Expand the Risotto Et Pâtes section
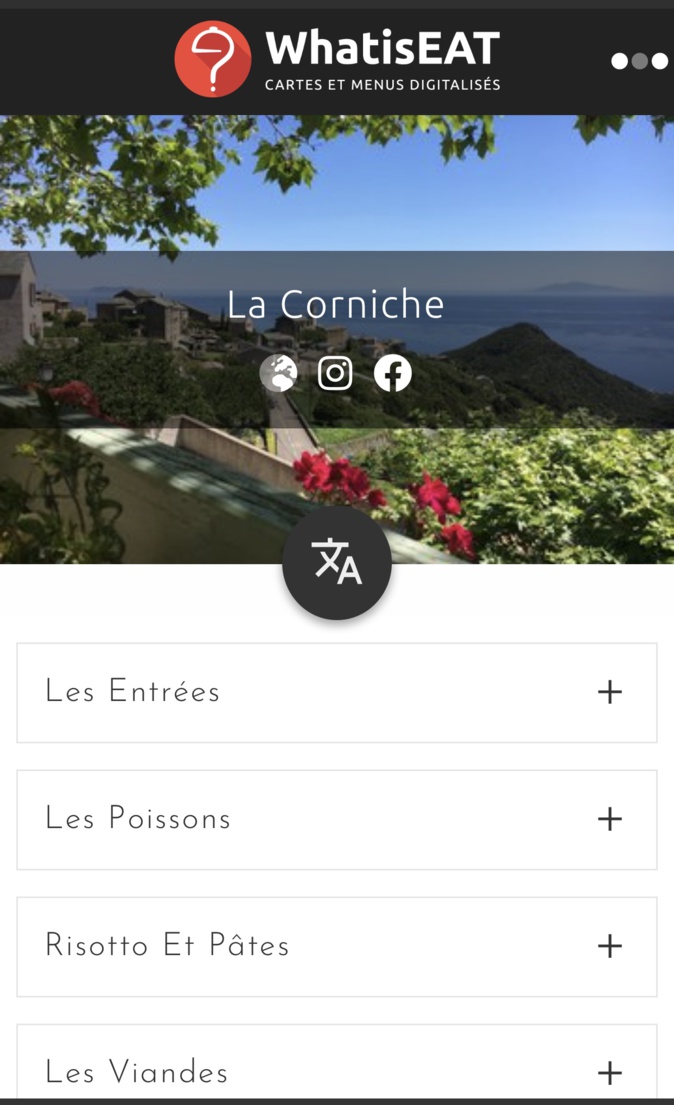 pyautogui.click(x=609, y=946)
